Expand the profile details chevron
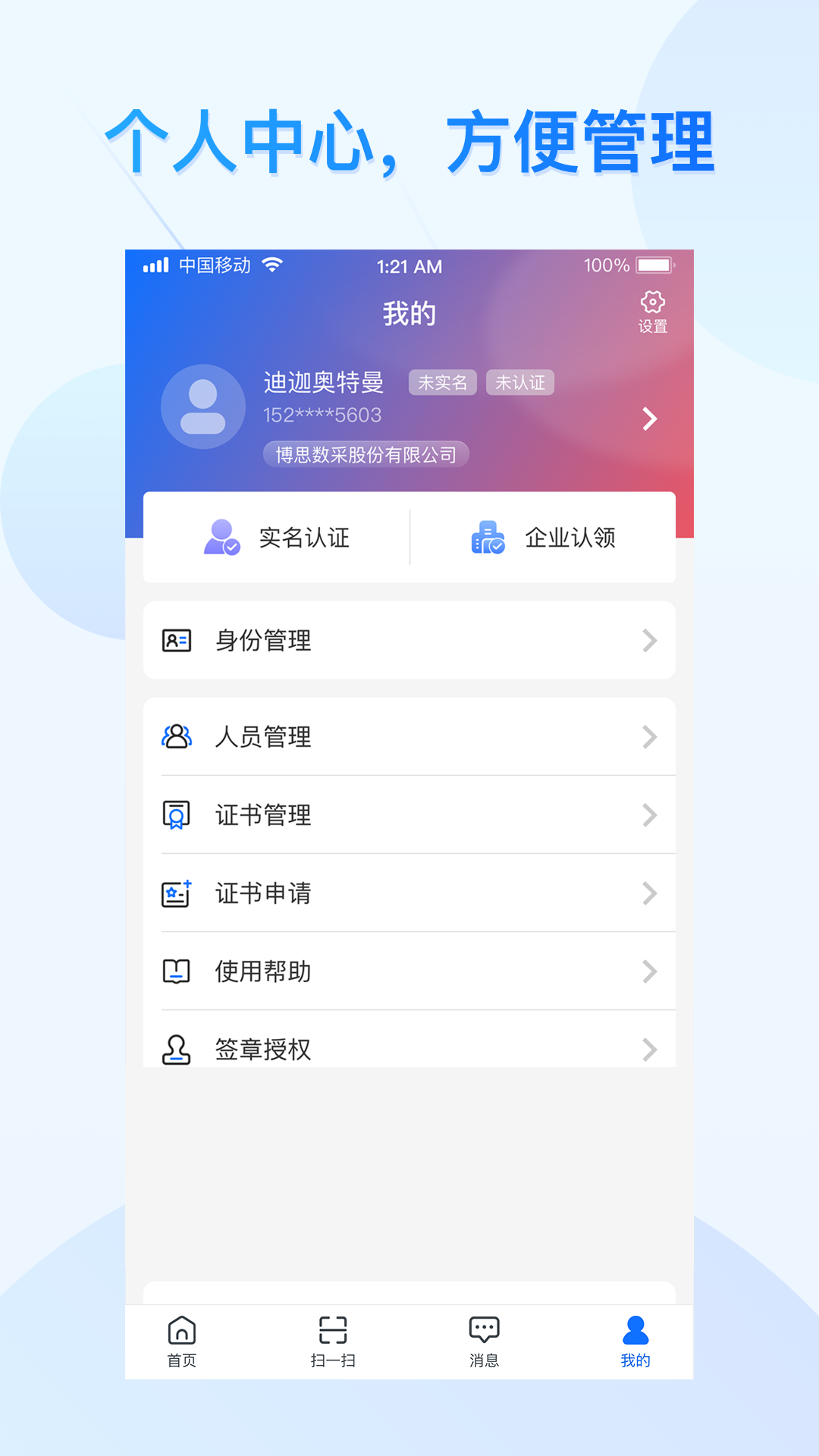 pyautogui.click(x=649, y=419)
